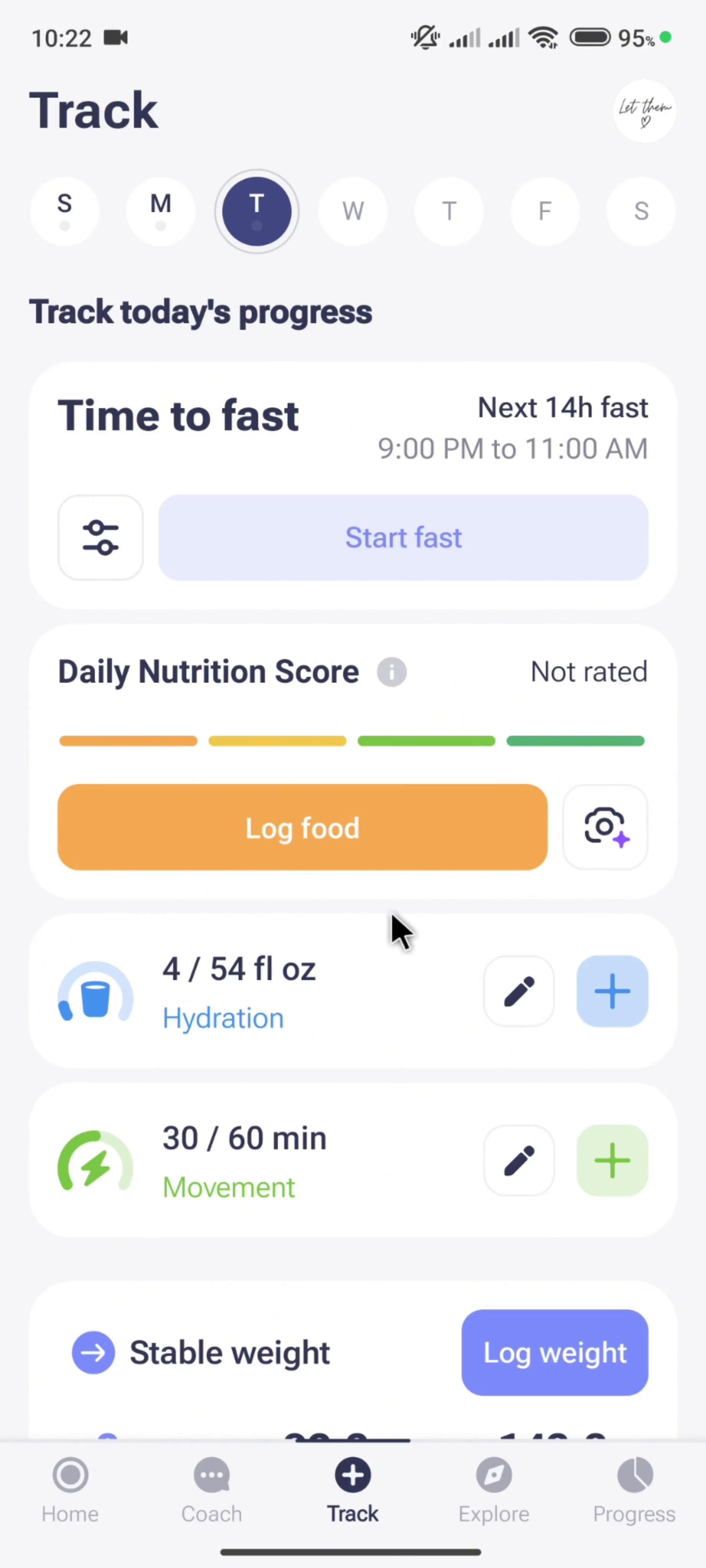Edit the hydration entry

click(519, 991)
